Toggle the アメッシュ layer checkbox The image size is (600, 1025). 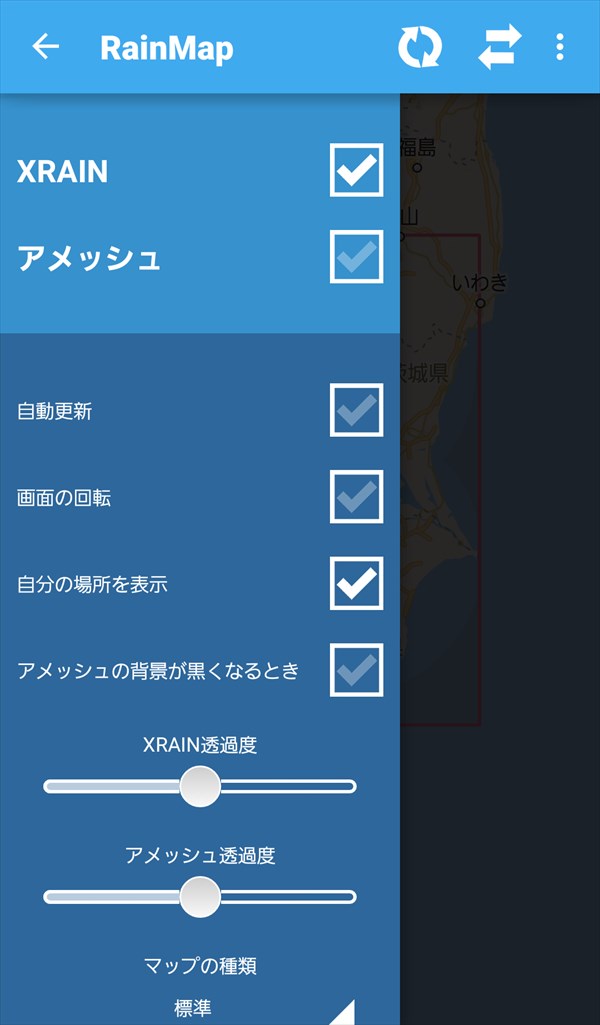pos(356,256)
